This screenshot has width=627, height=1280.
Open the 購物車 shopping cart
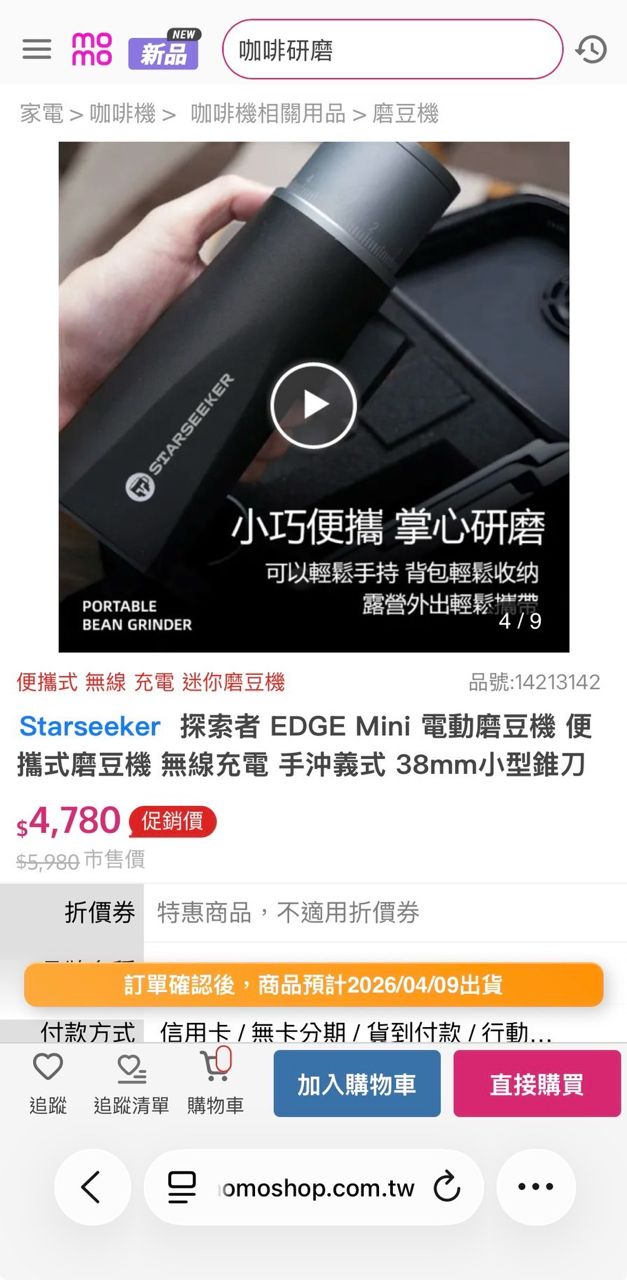coord(215,1083)
